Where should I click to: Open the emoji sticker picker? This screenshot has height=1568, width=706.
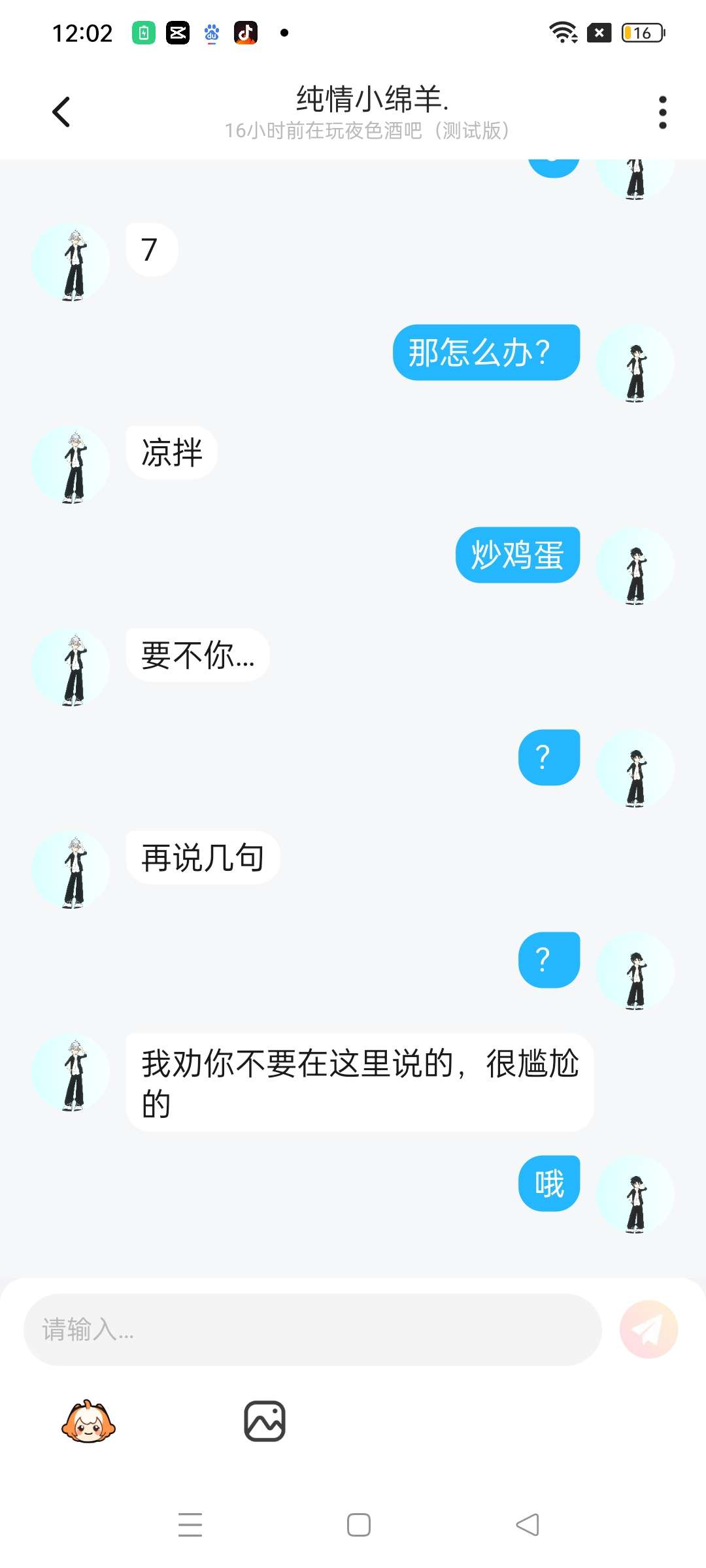pyautogui.click(x=88, y=1421)
